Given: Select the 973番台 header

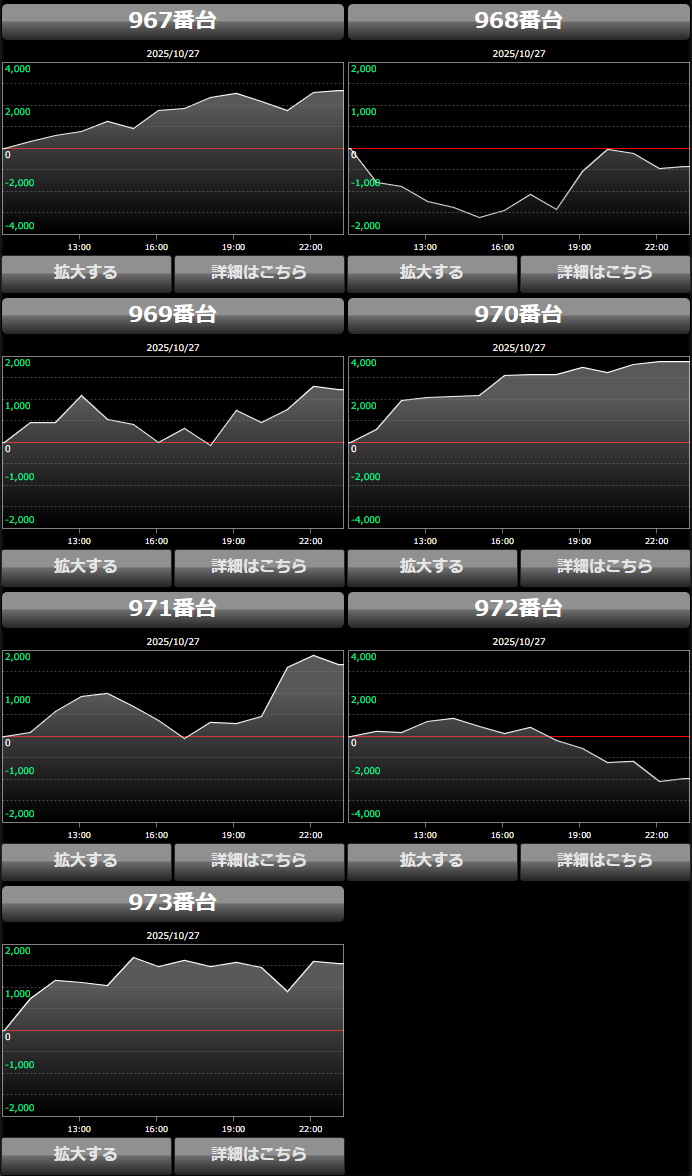Looking at the screenshot, I should (x=173, y=903).
